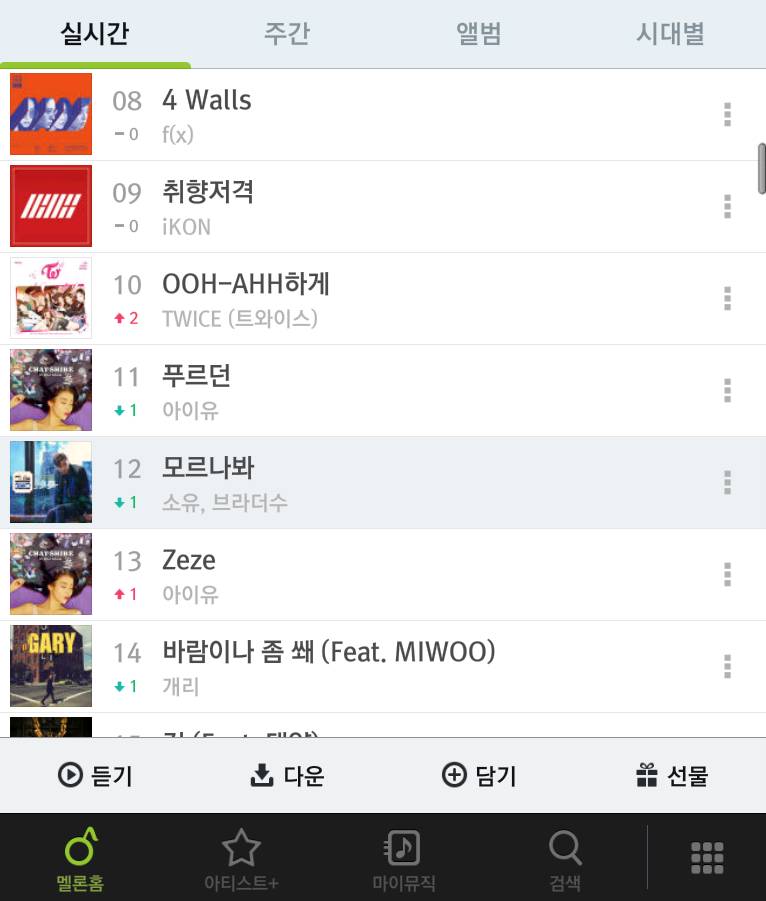Tap the 듣기 play button

(x=95, y=775)
